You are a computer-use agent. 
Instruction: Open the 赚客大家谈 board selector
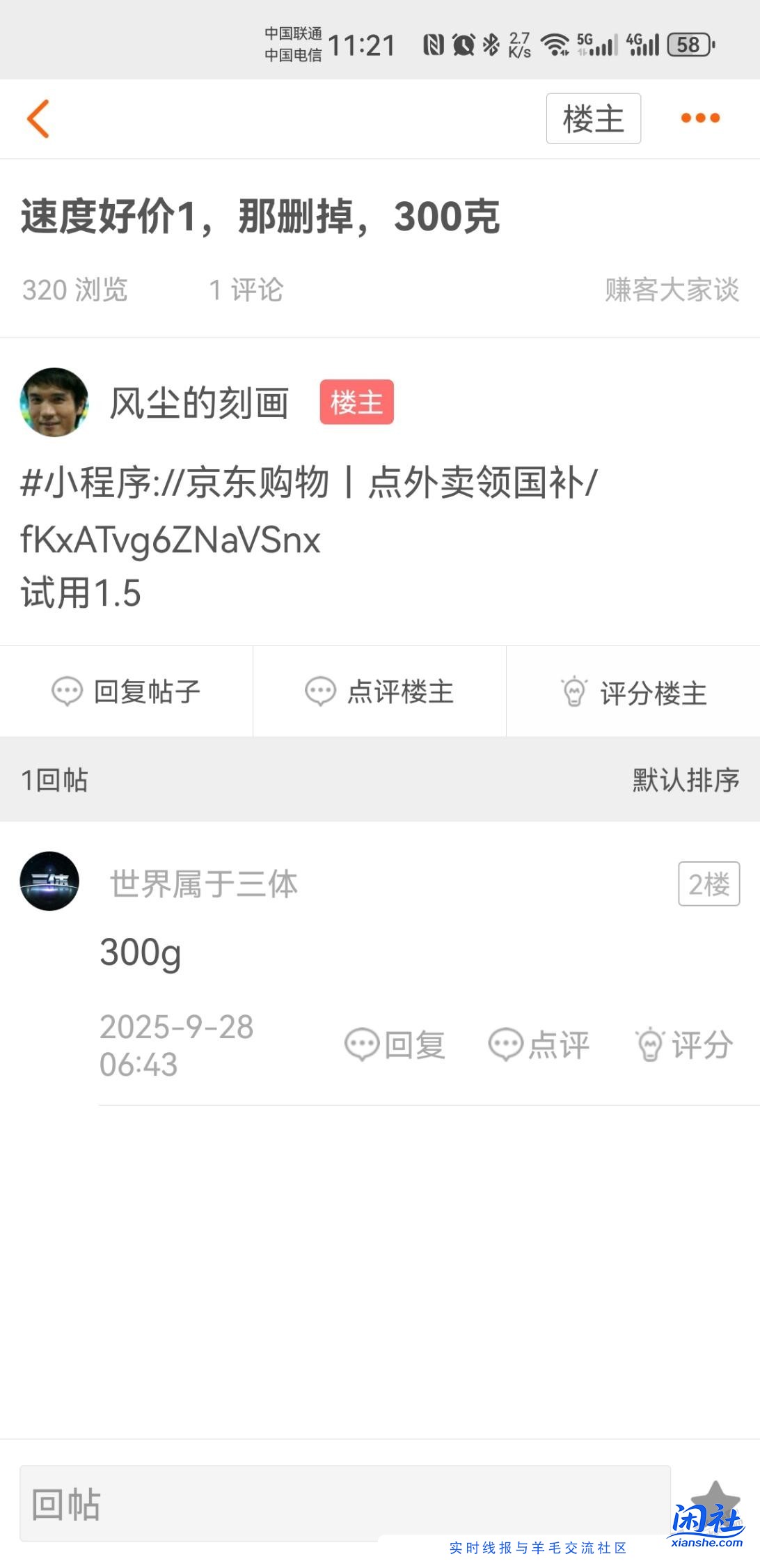click(x=670, y=292)
